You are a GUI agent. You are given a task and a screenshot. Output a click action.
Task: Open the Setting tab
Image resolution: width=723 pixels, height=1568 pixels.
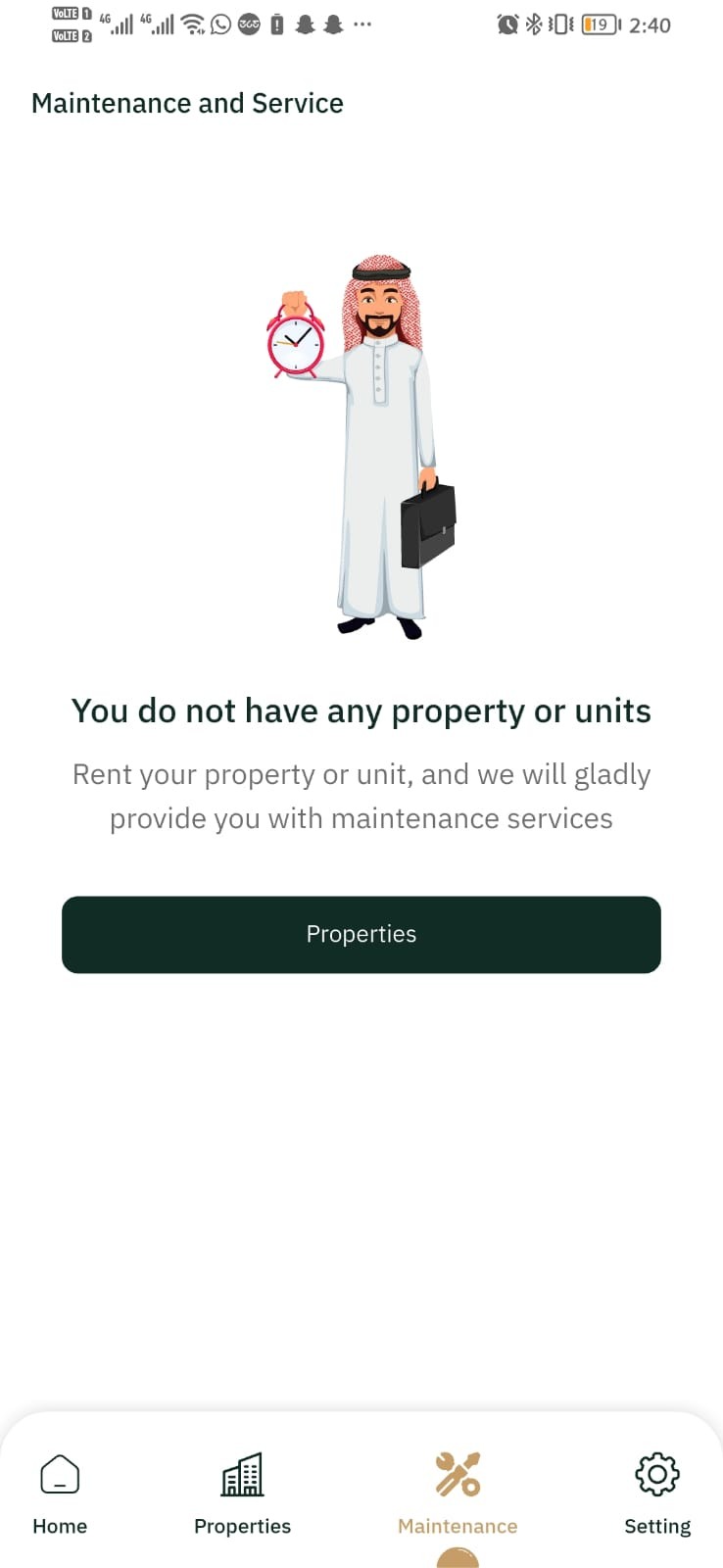click(656, 1494)
